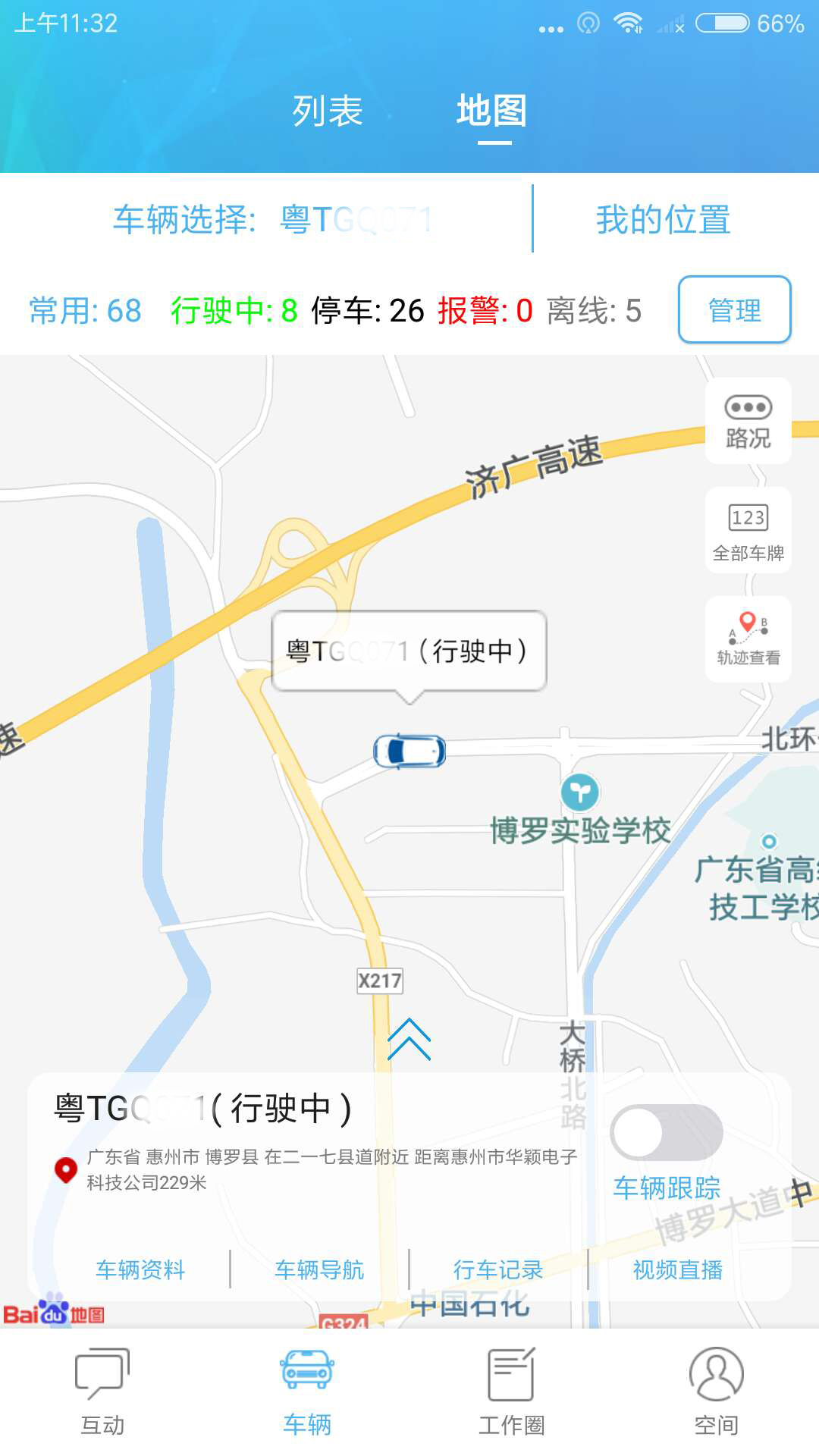The height and width of the screenshot is (1456, 819).
Task: Open the 互动 chat section
Action: tap(102, 1395)
